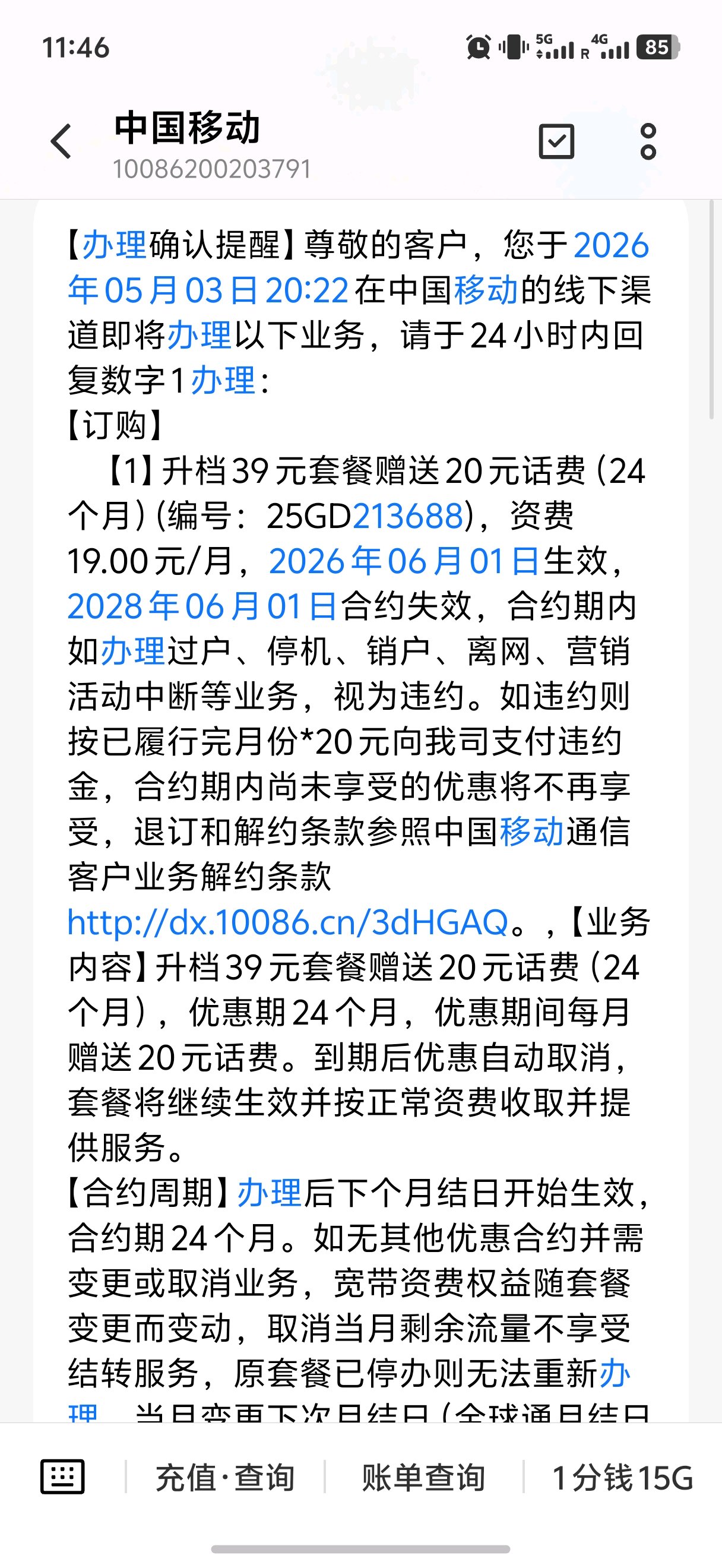This screenshot has width=722, height=1568.
Task: Open the http://dx.10086.cn/3dHGAQ link
Action: click(288, 922)
